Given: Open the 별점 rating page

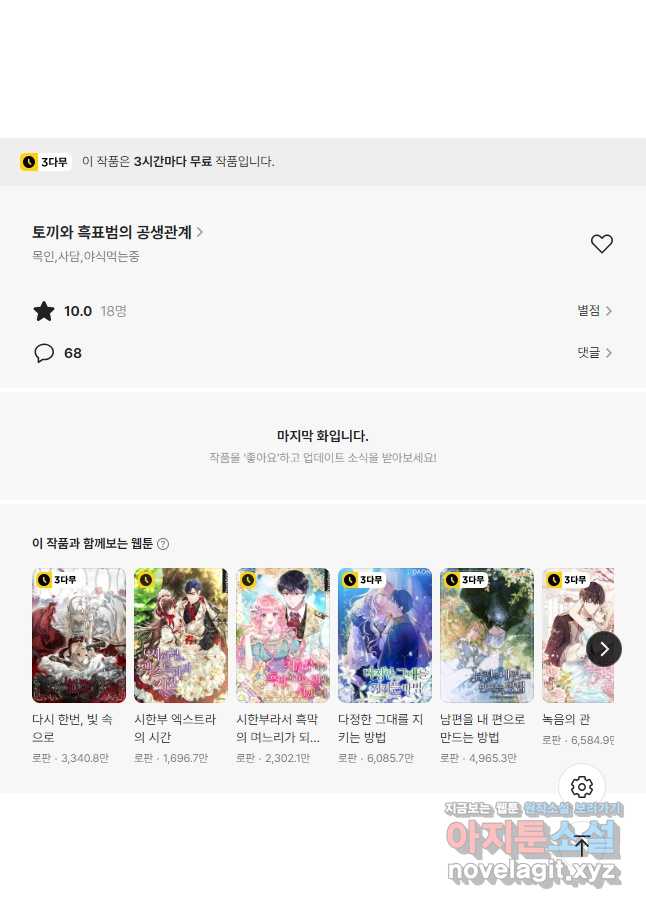Looking at the screenshot, I should 594,311.
